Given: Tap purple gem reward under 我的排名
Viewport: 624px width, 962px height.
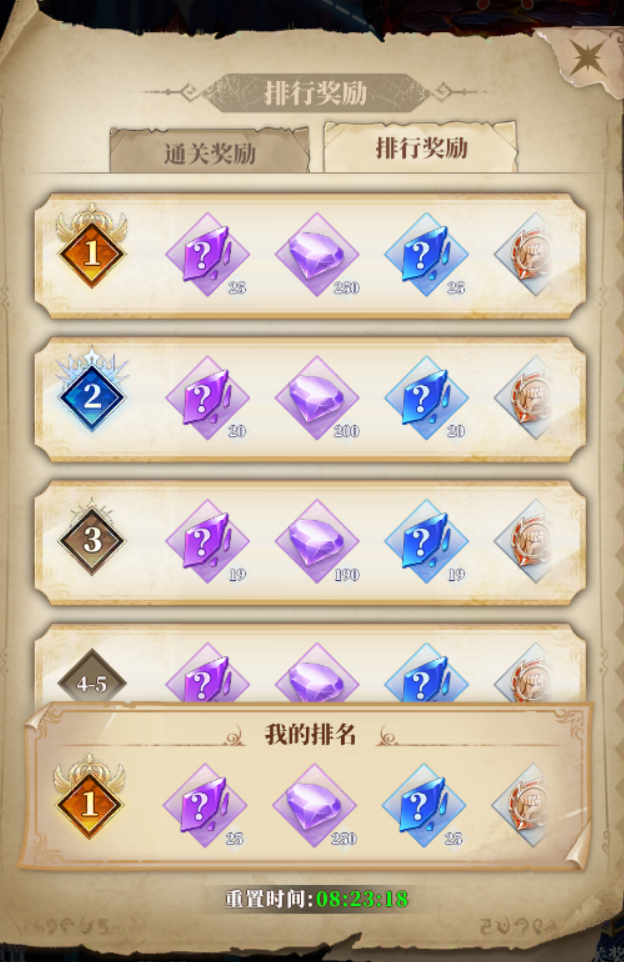Looking at the screenshot, I should tap(314, 805).
